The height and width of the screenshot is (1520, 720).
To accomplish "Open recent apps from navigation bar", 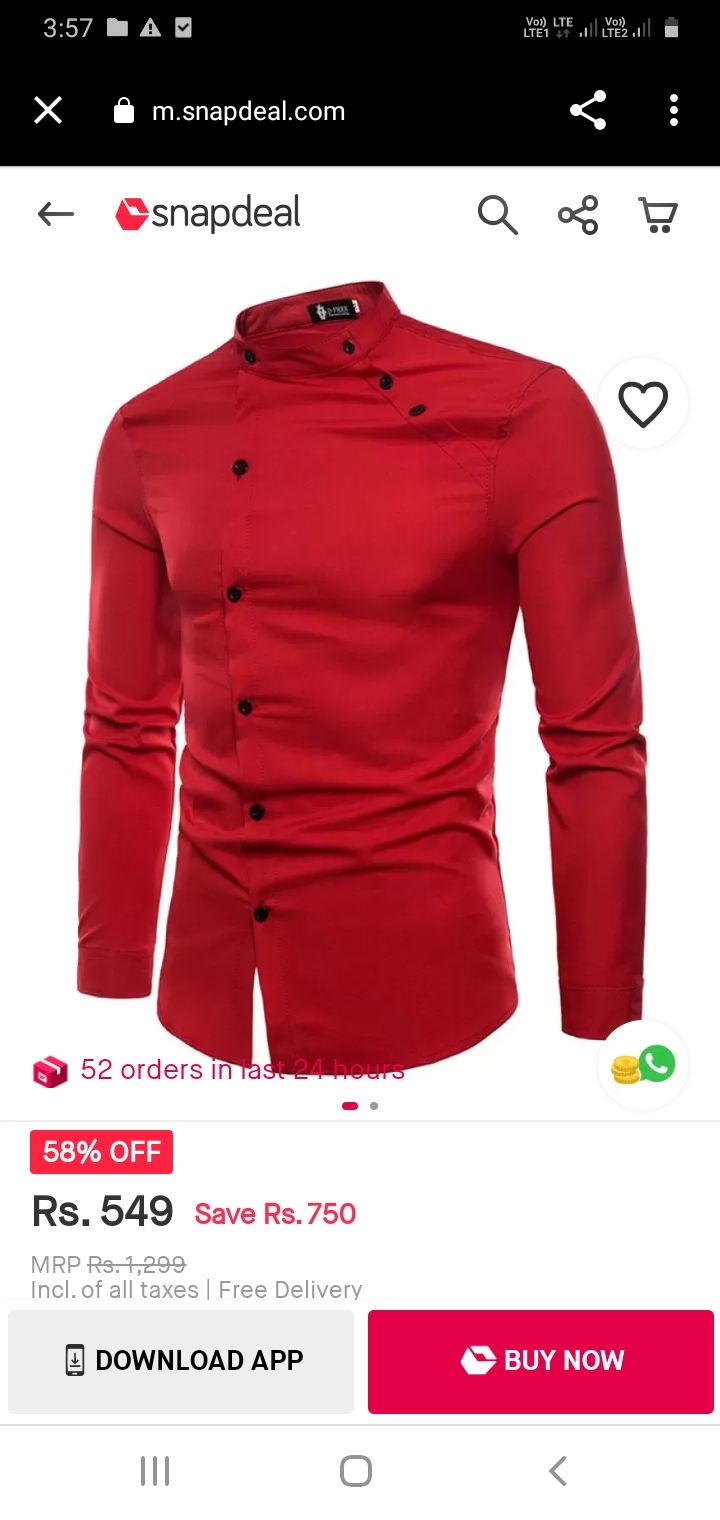I will [x=155, y=1470].
